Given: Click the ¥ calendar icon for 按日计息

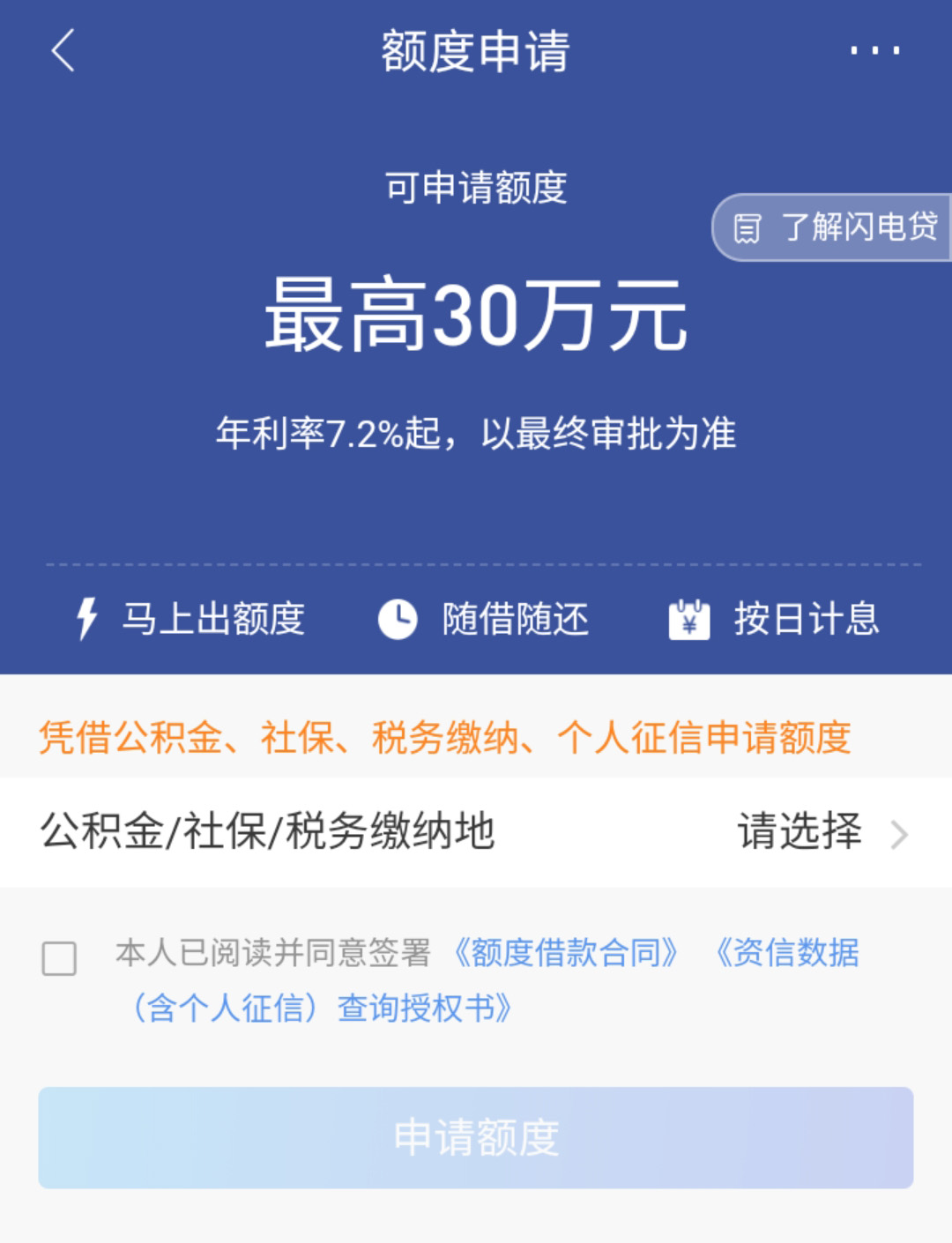Looking at the screenshot, I should (x=691, y=620).
